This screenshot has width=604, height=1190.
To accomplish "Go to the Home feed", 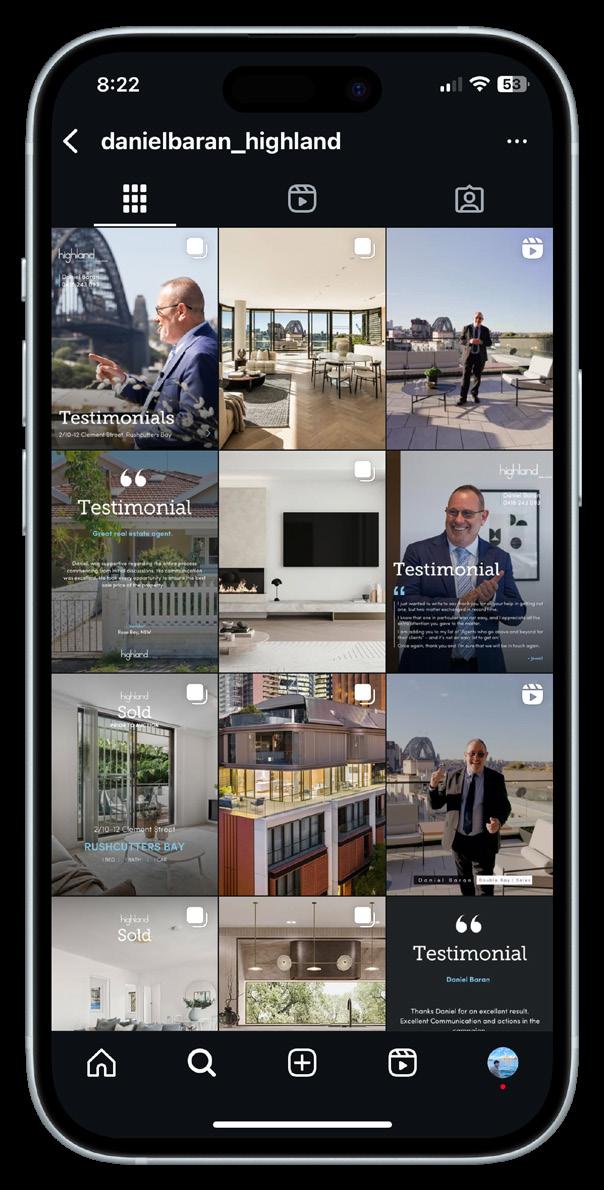I will tap(102, 1062).
